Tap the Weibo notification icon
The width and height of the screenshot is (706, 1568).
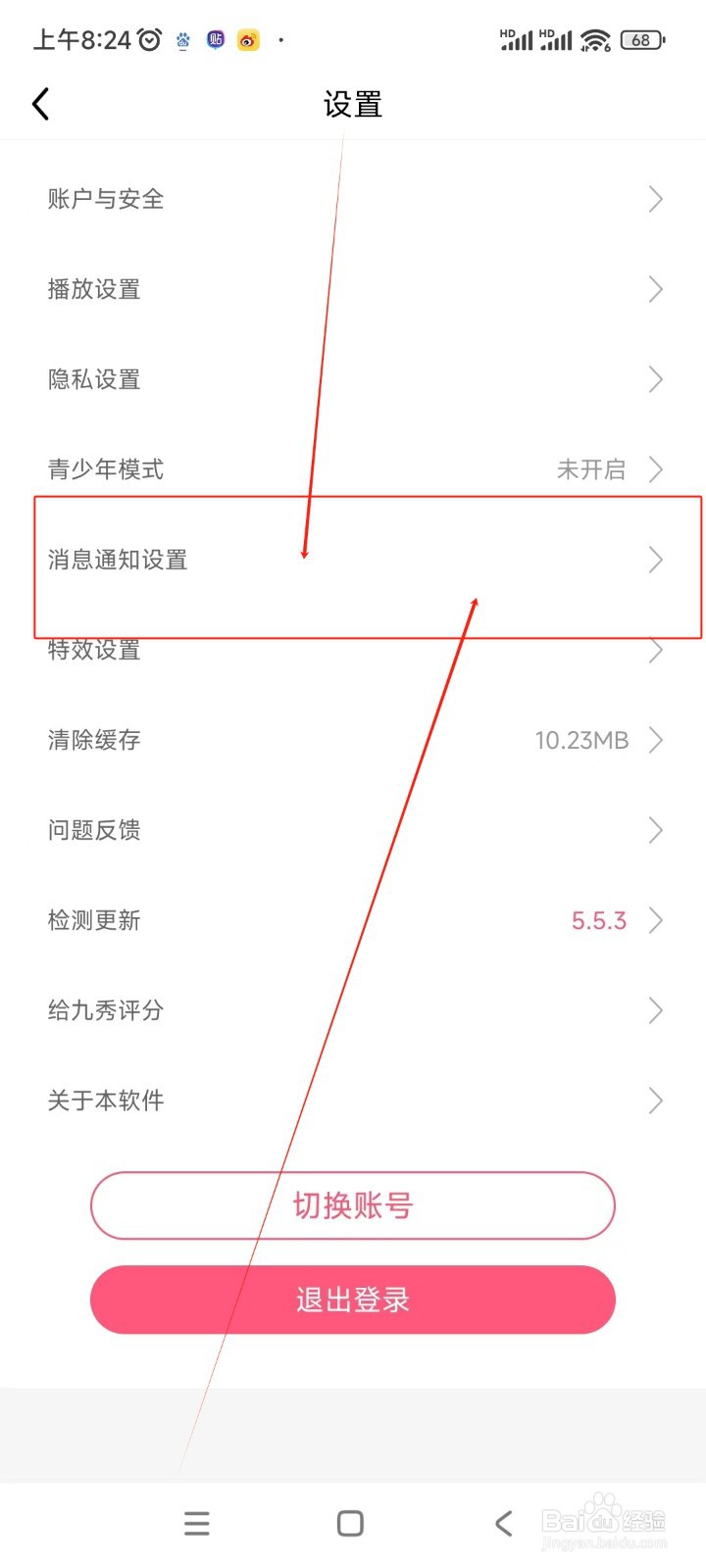248,40
